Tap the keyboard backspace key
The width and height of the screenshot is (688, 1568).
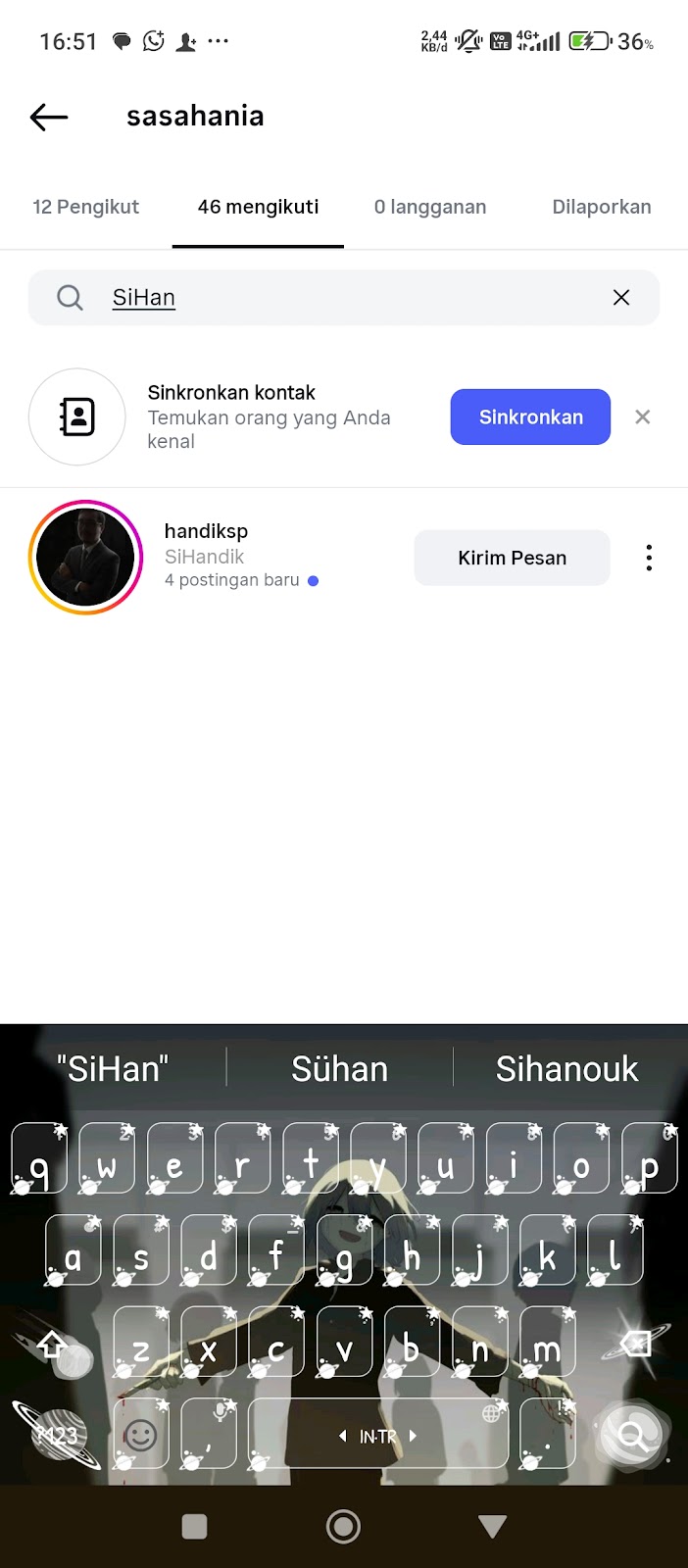point(637,1344)
